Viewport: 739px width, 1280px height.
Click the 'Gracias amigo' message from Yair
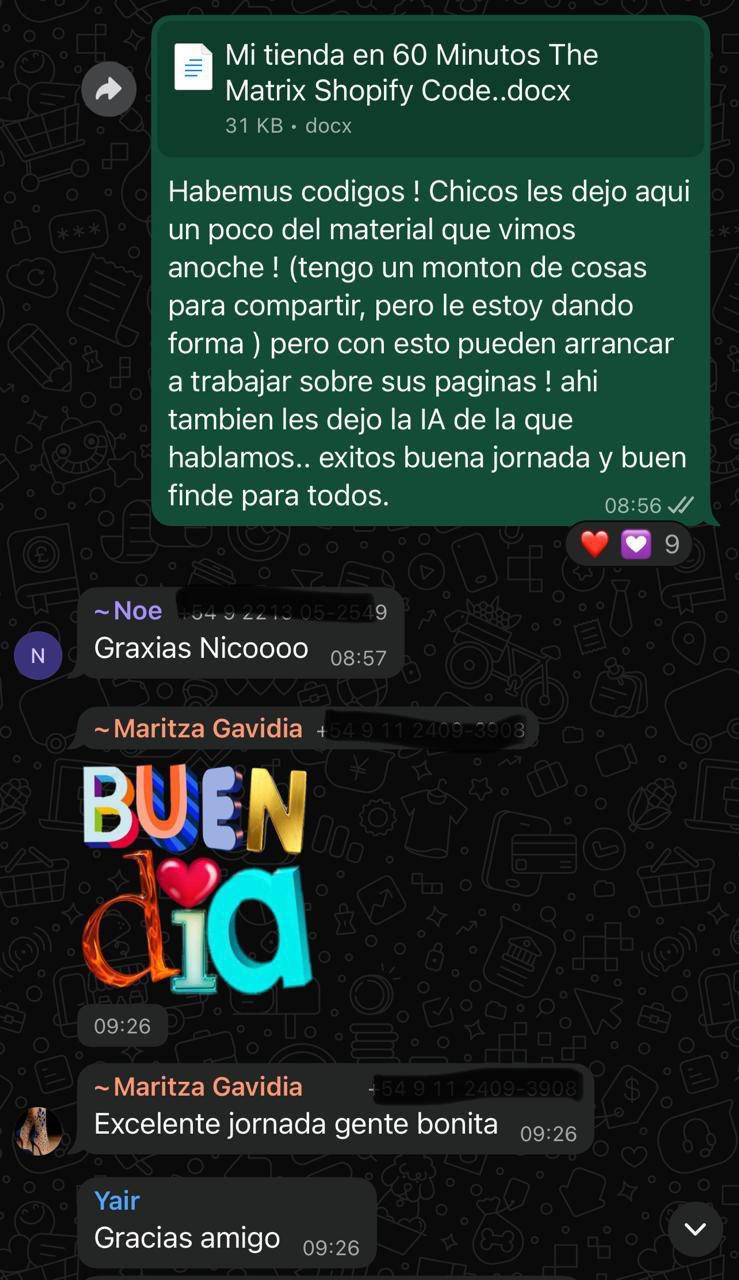pyautogui.click(x=186, y=1237)
